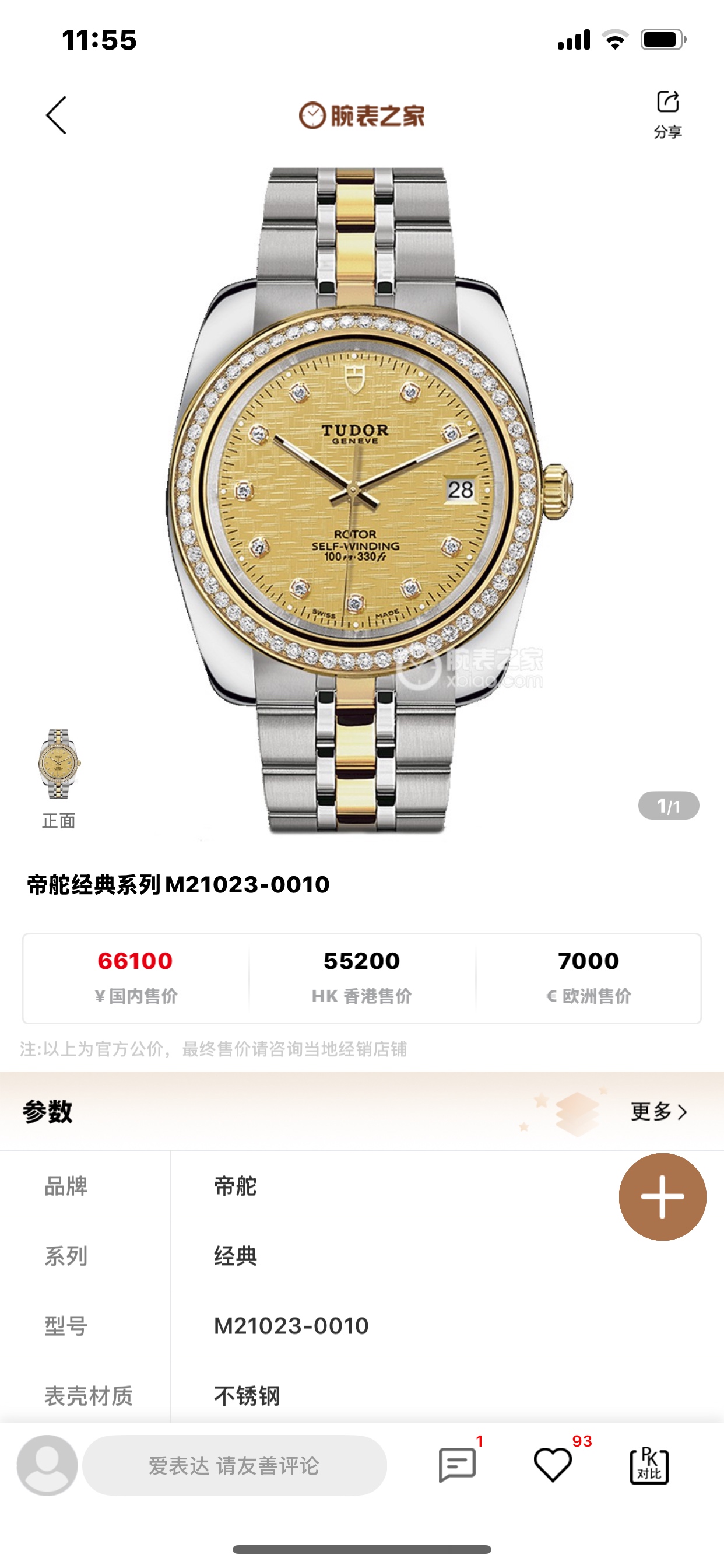
Task: Open 更多 parameters
Action: tap(658, 1111)
